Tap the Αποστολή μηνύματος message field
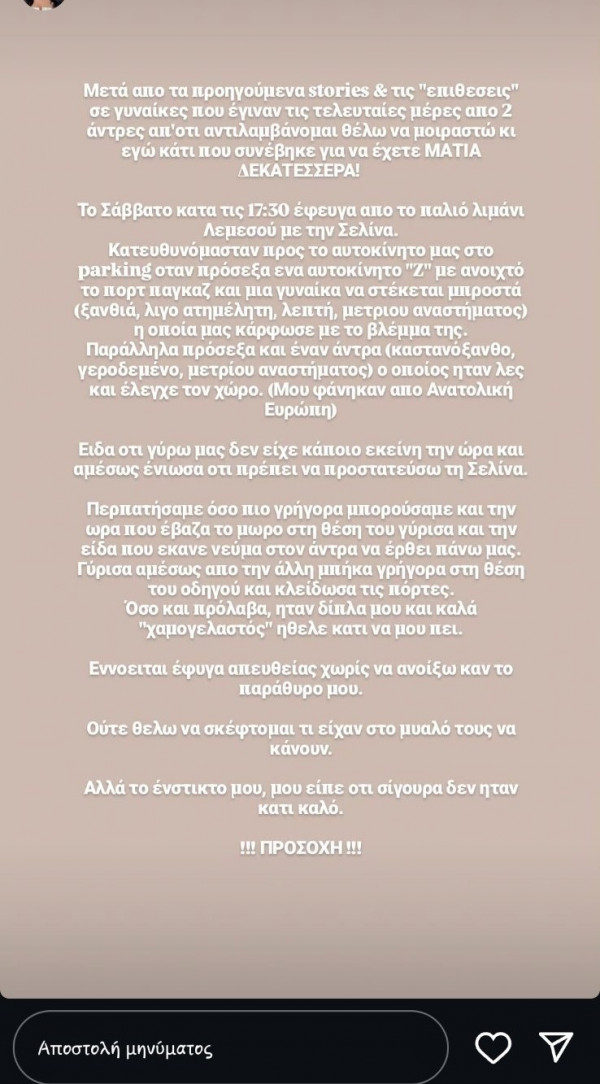 pyautogui.click(x=231, y=1047)
